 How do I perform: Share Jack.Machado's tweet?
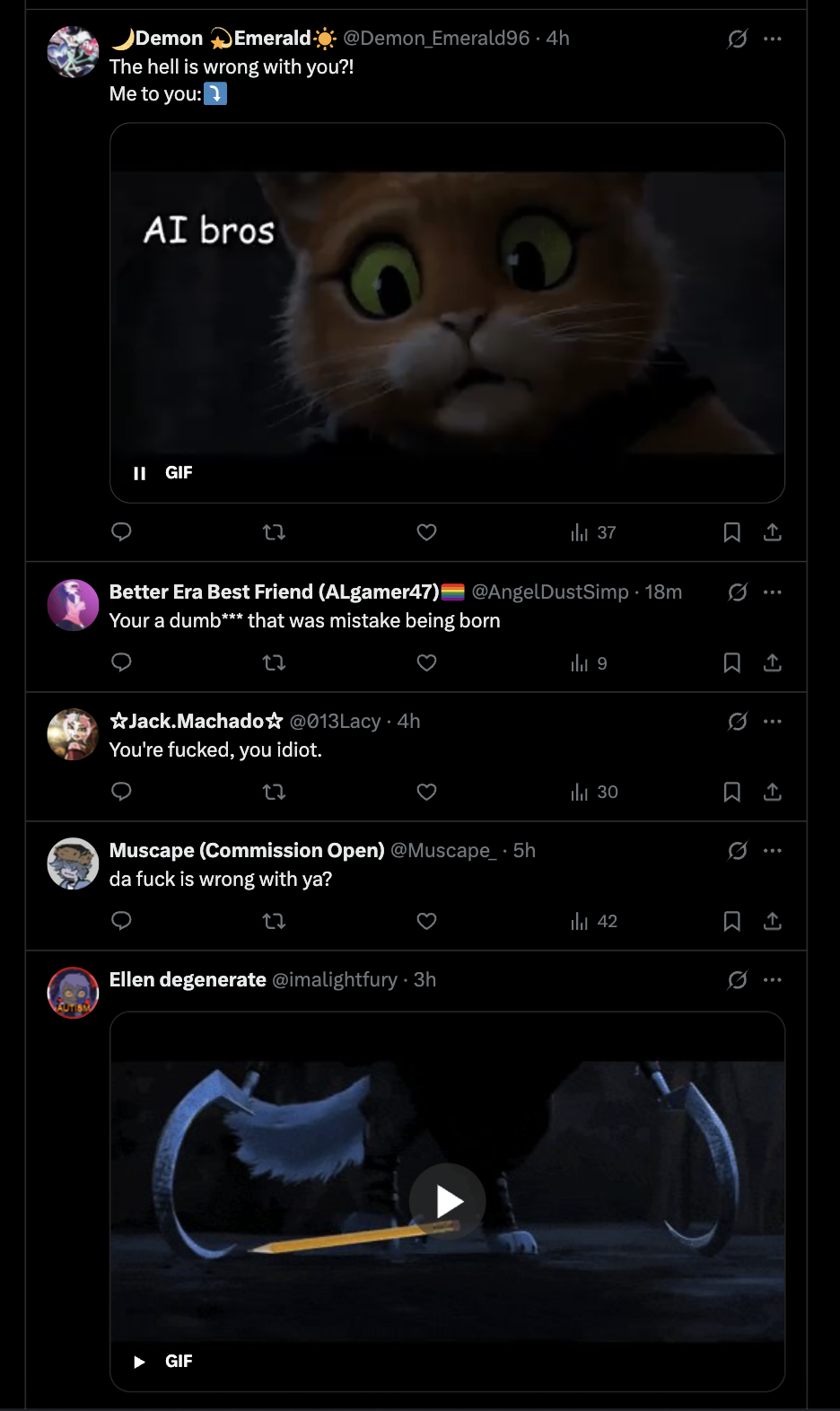coord(772,792)
